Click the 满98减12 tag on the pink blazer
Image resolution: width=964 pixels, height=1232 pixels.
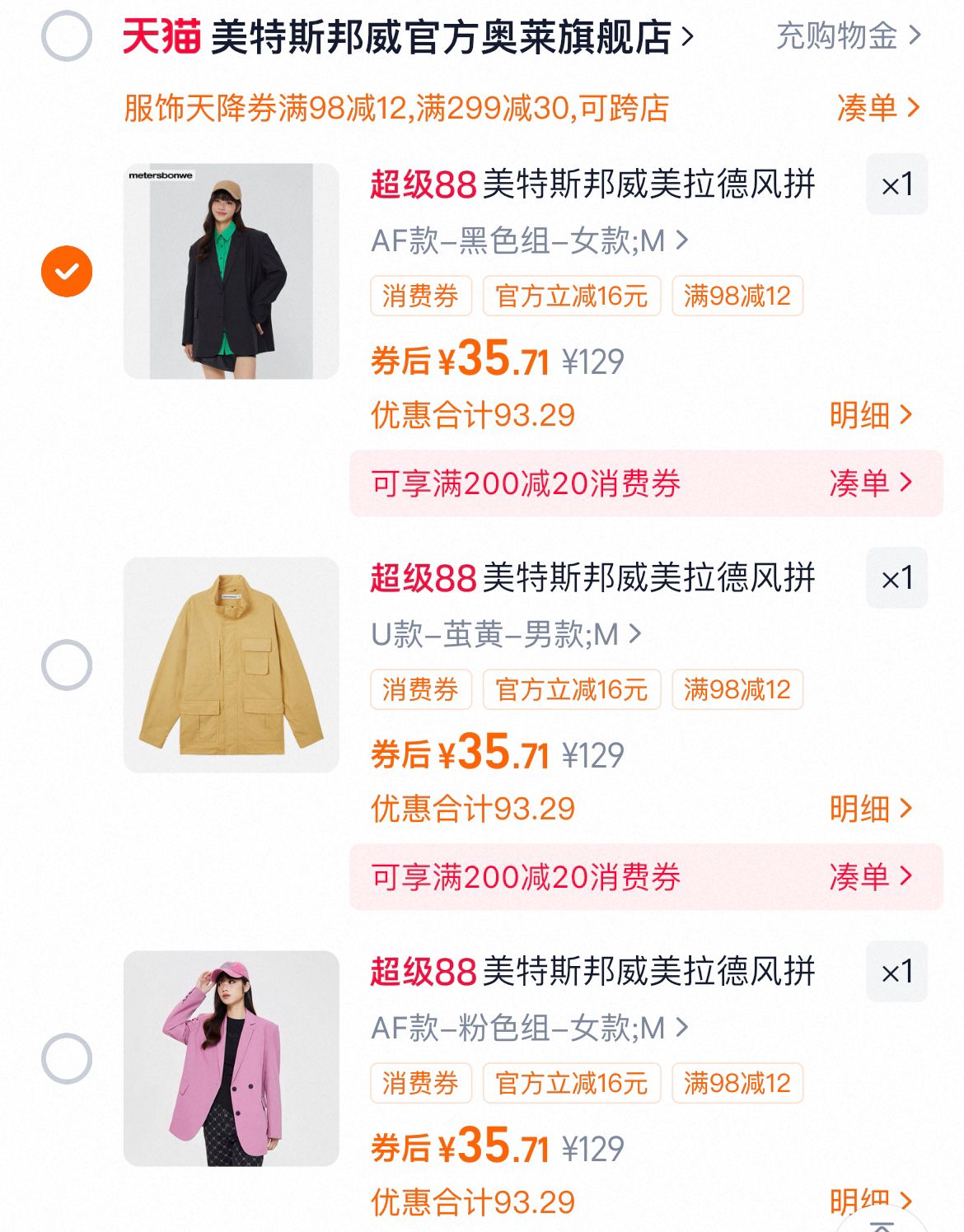point(737,1085)
